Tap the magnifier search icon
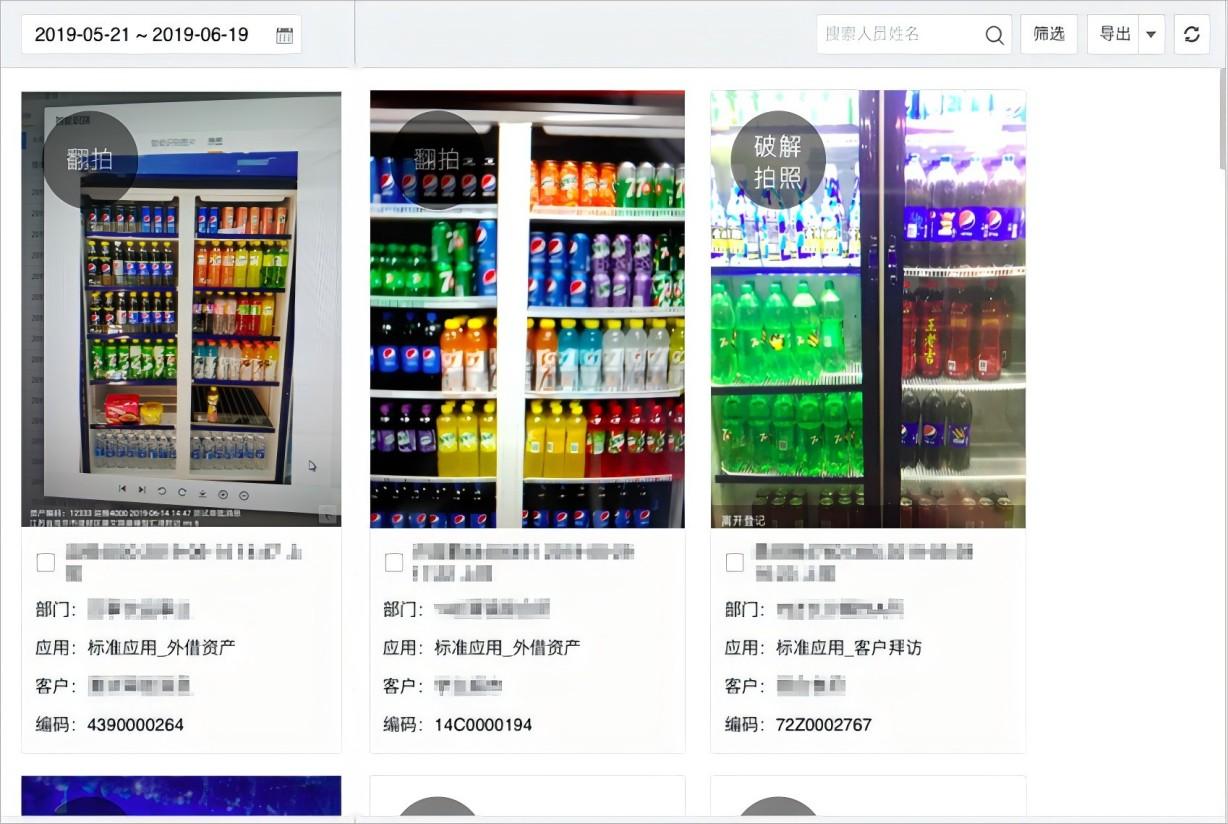Image resolution: width=1228 pixels, height=824 pixels. tap(994, 35)
